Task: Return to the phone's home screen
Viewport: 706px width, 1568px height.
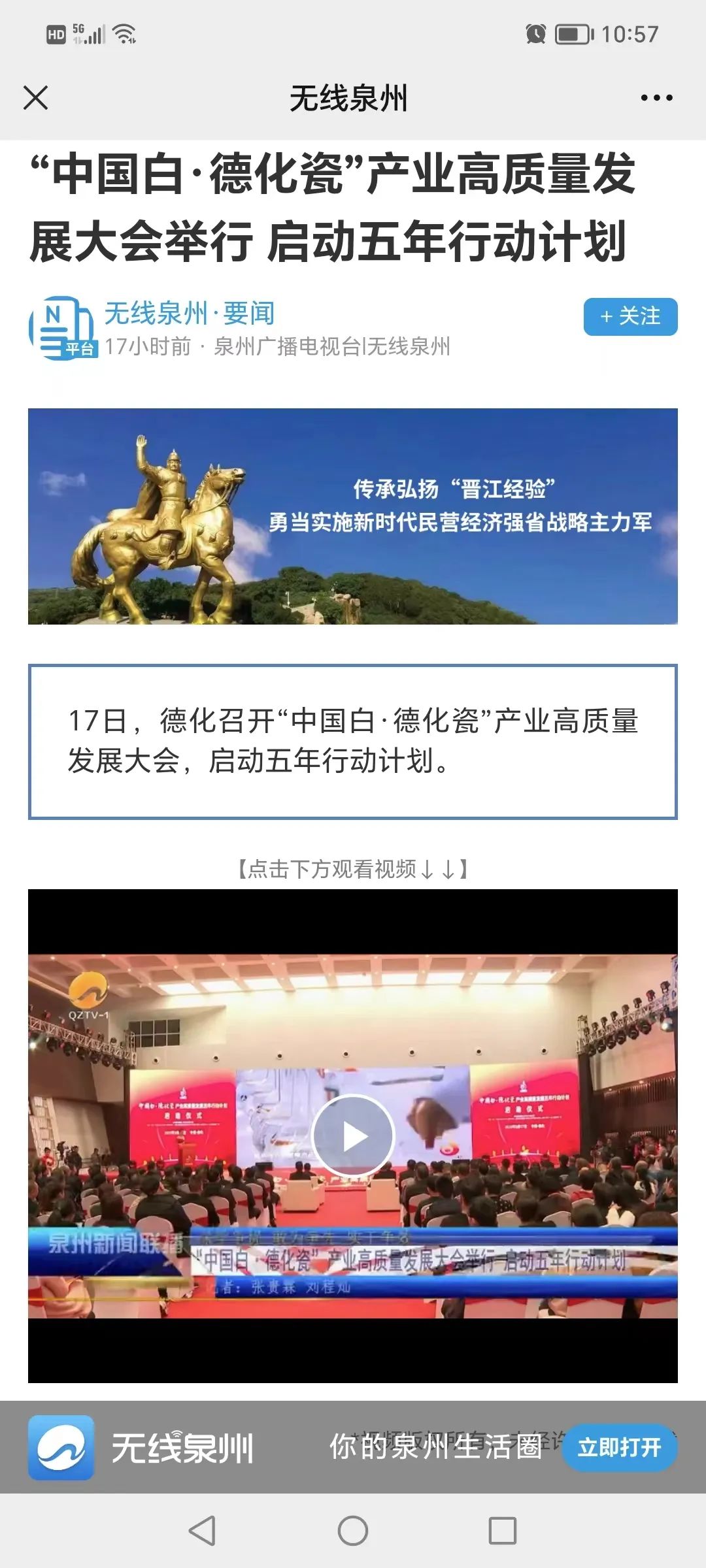Action: [353, 1530]
